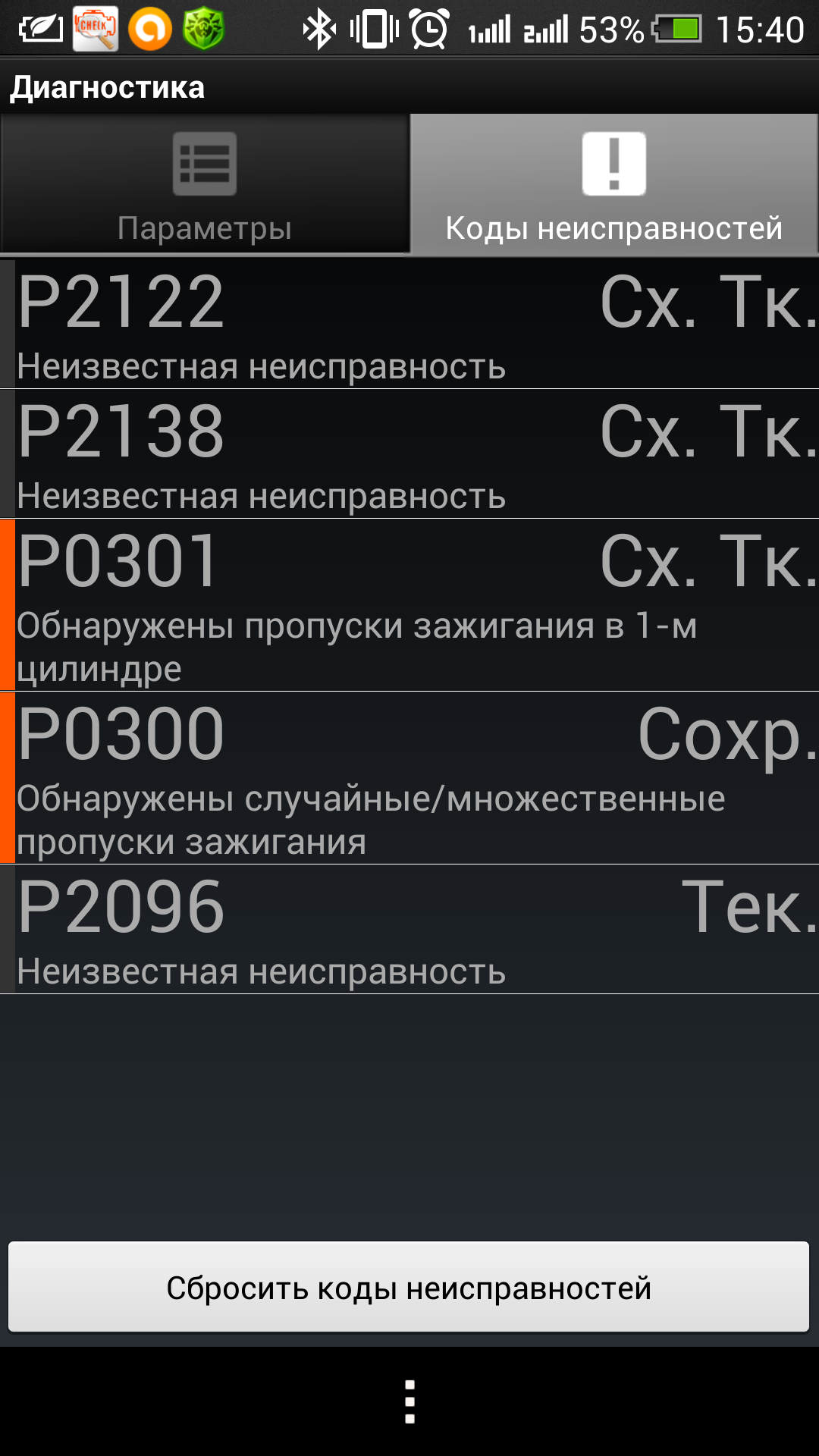Open the P0300 random misfire entry

pyautogui.click(x=409, y=778)
